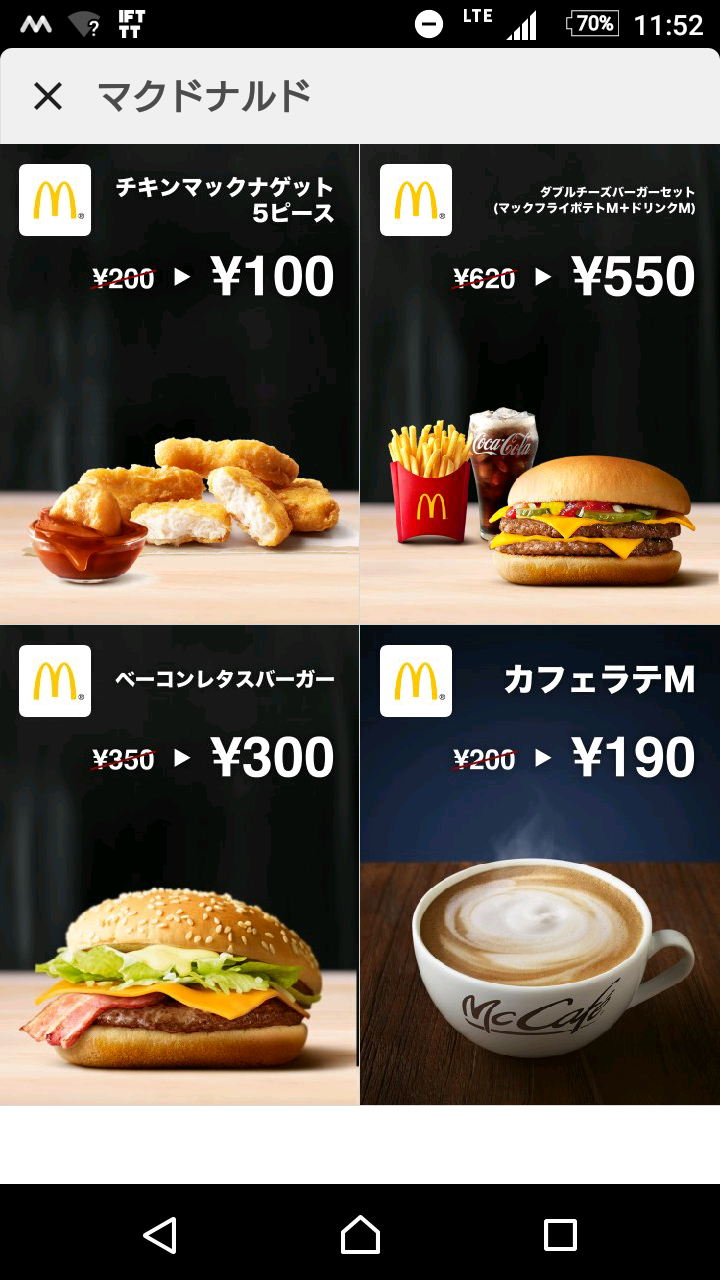Select the ベーコンレタスバーガー ¥300 coupon
The height and width of the screenshot is (1280, 720).
180,865
